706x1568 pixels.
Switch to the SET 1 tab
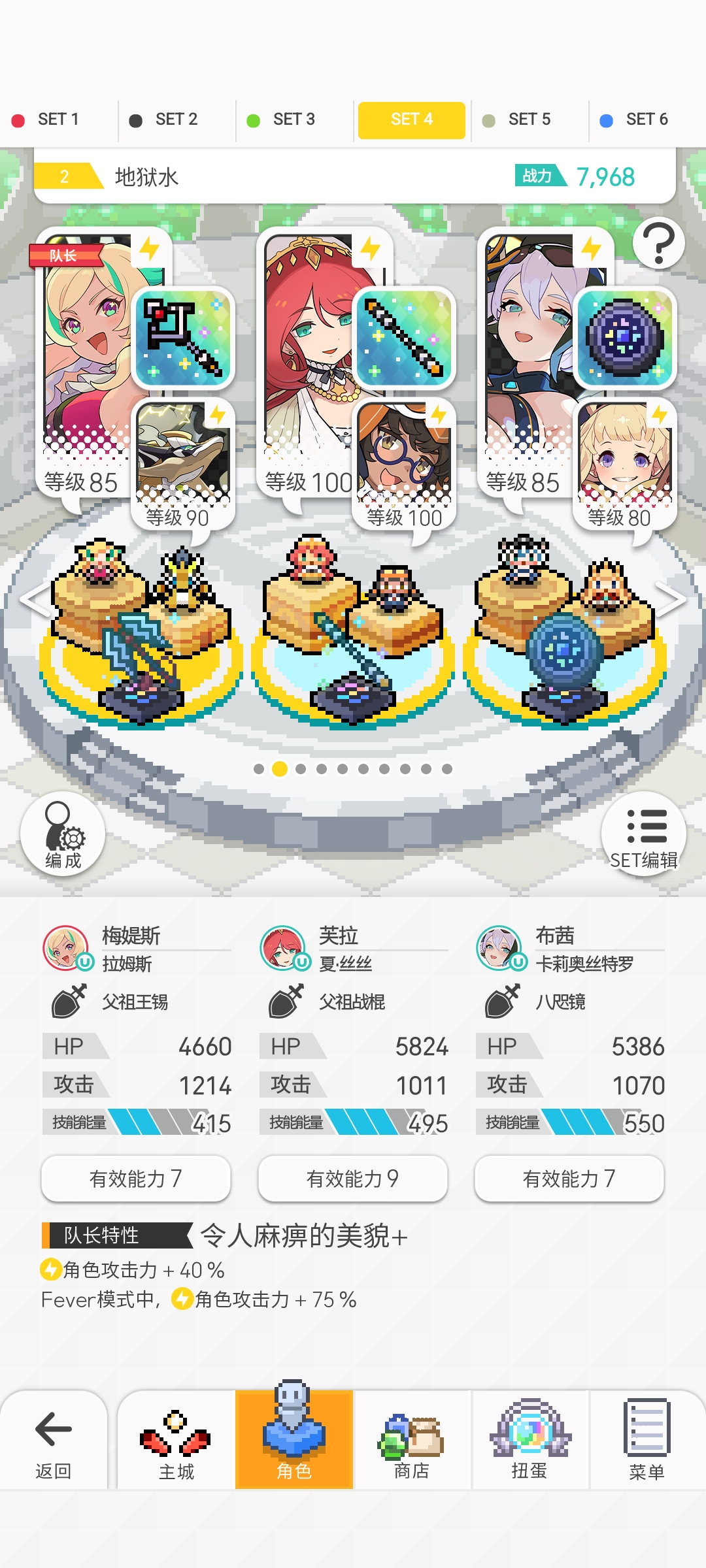[x=59, y=120]
